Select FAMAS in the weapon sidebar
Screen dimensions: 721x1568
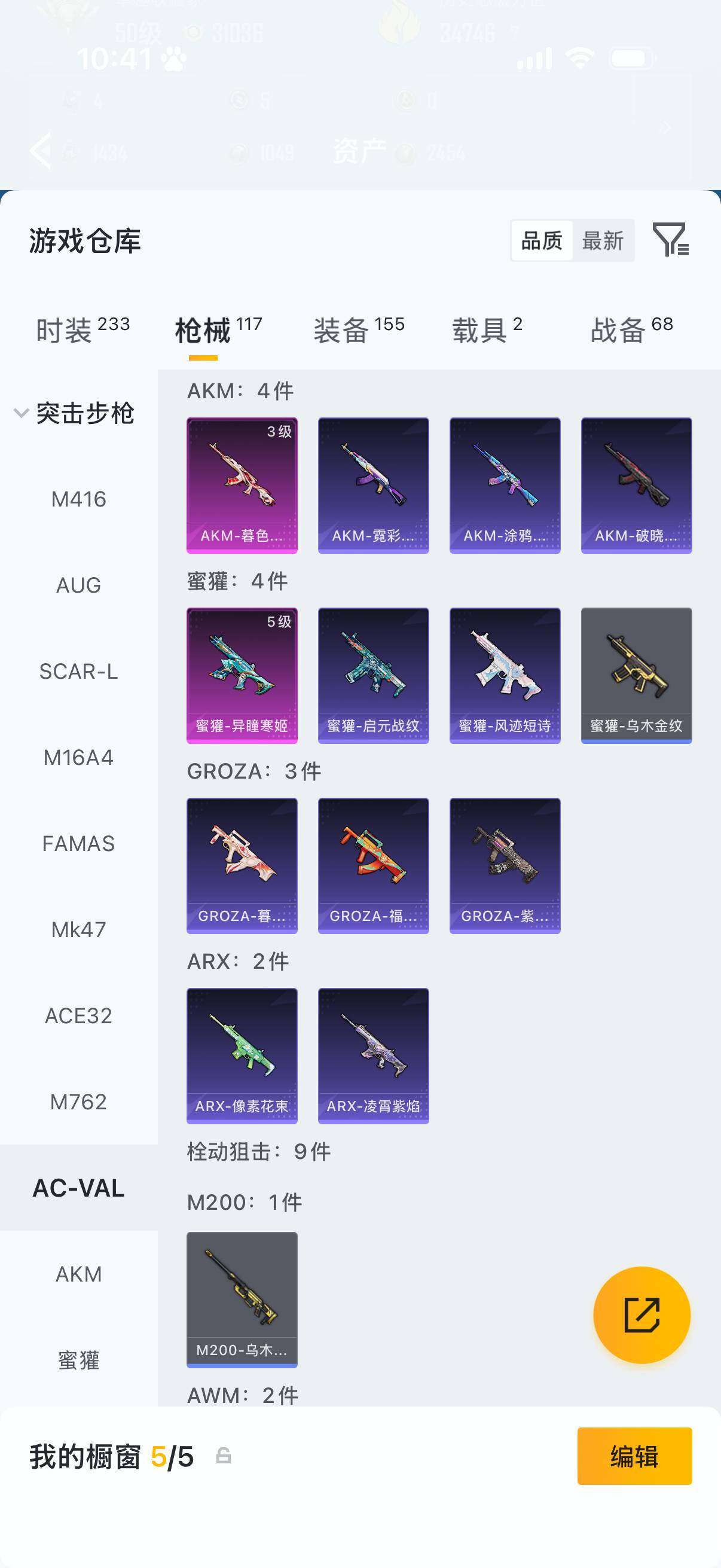(x=78, y=844)
